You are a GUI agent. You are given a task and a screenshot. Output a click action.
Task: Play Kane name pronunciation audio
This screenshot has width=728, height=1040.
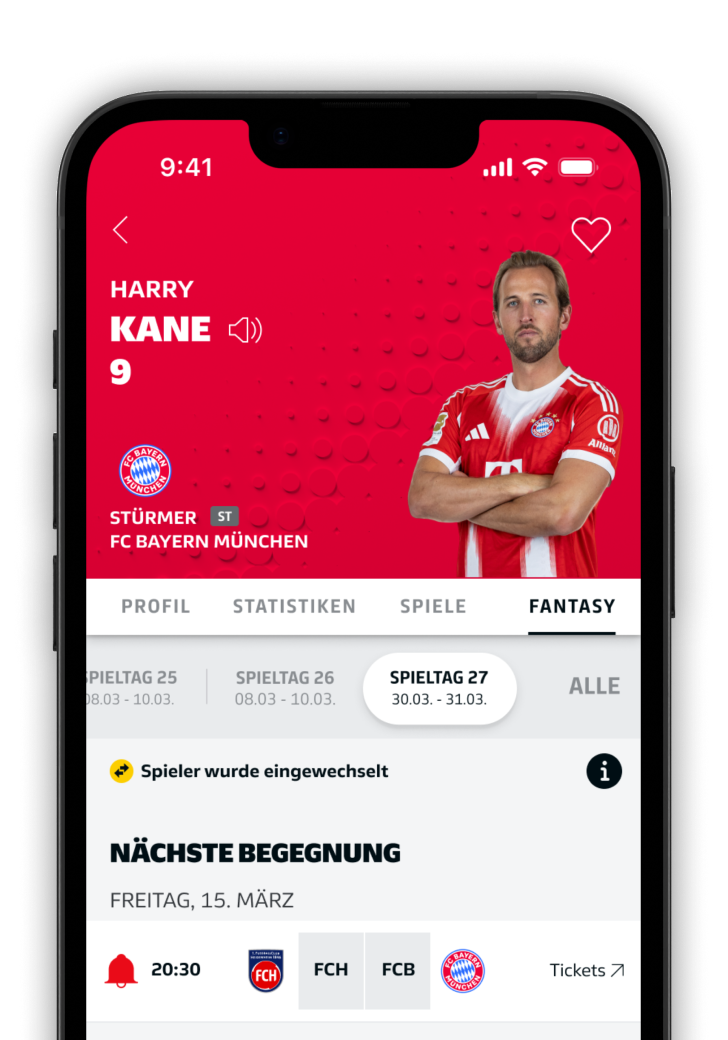(x=245, y=330)
